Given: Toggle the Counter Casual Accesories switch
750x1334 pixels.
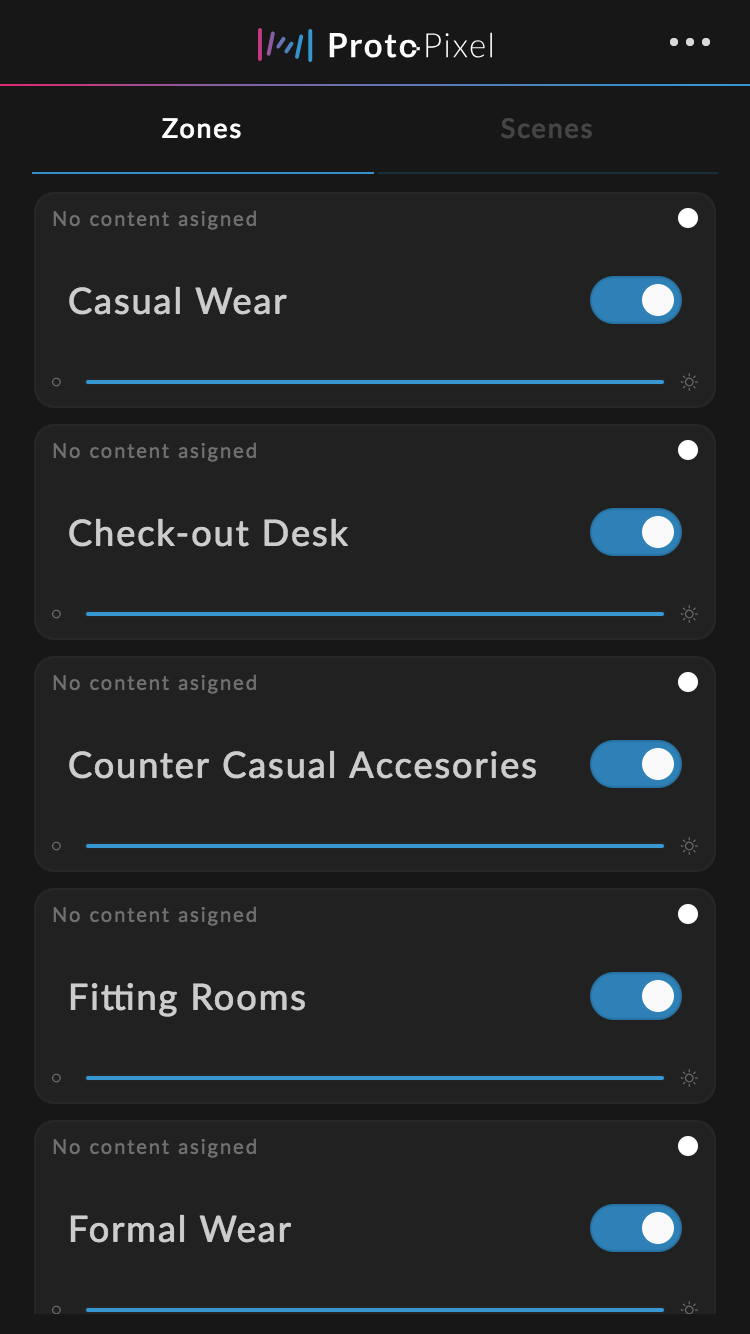Looking at the screenshot, I should coord(636,764).
